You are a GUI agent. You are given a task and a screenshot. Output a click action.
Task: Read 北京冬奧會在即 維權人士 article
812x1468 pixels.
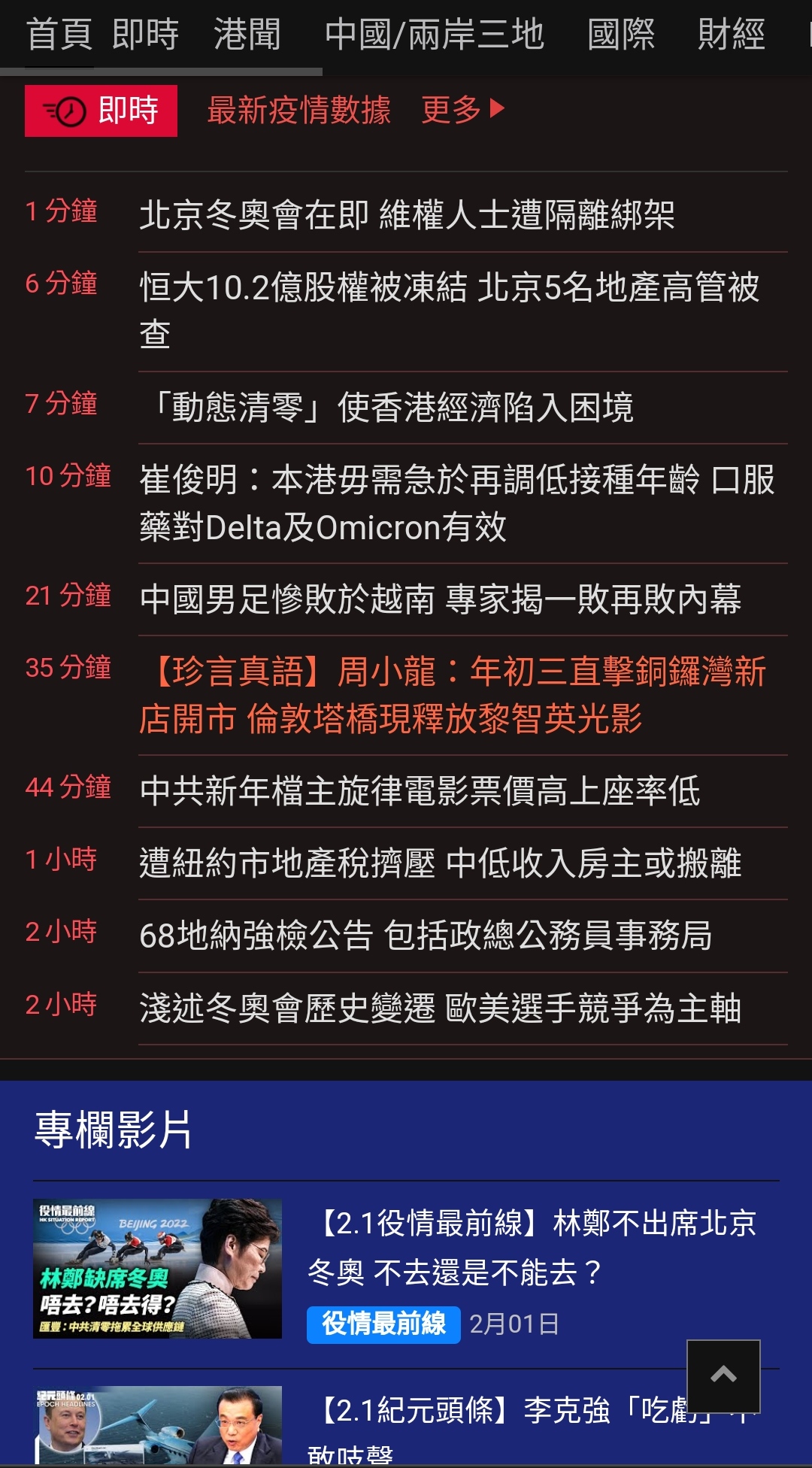pyautogui.click(x=407, y=214)
